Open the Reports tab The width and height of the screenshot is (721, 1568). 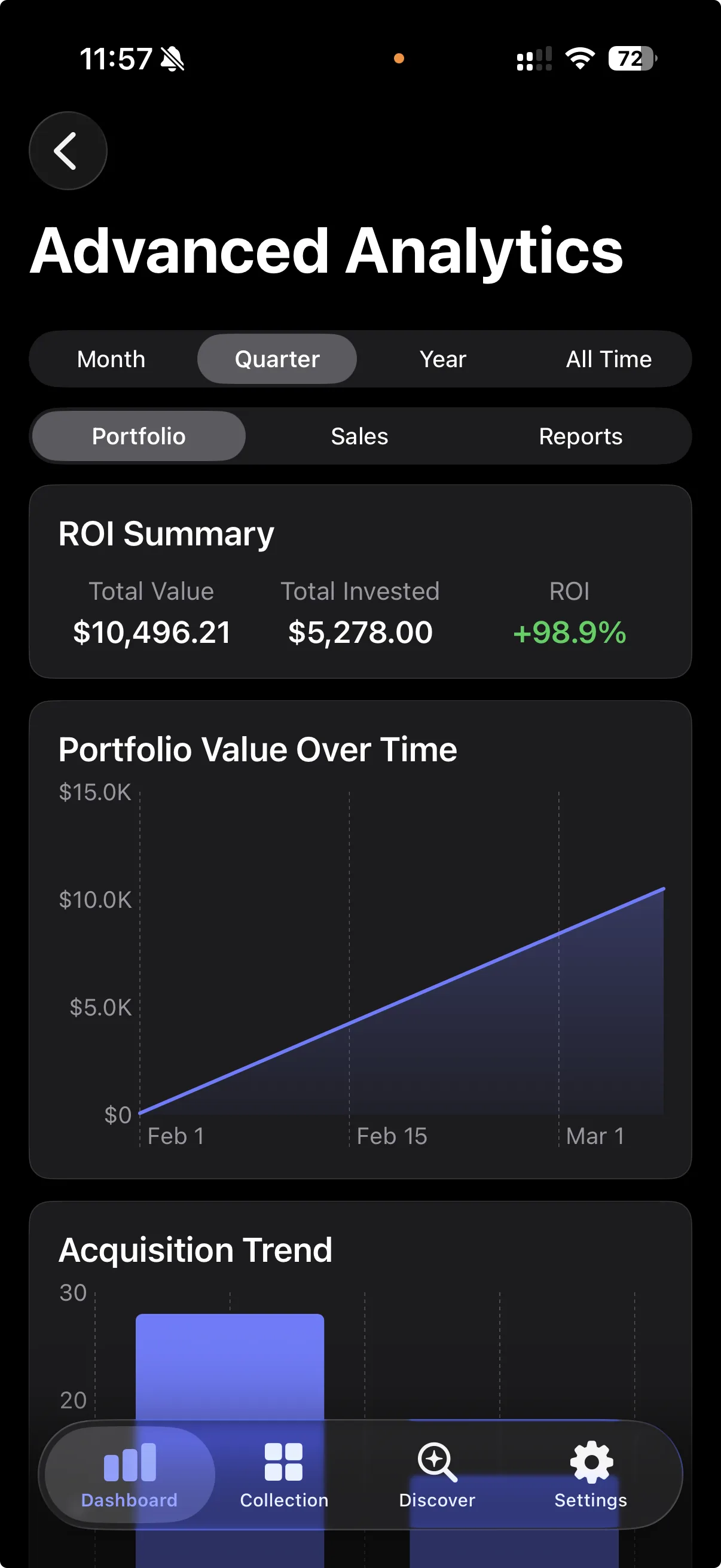pos(581,436)
